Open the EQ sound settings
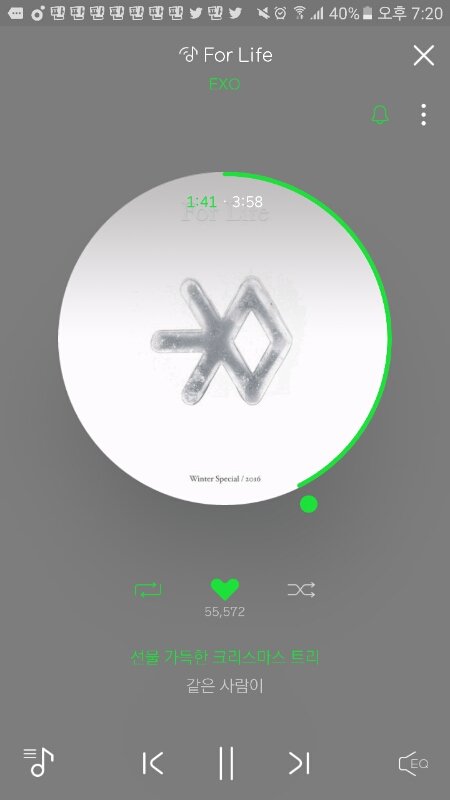 tap(413, 764)
